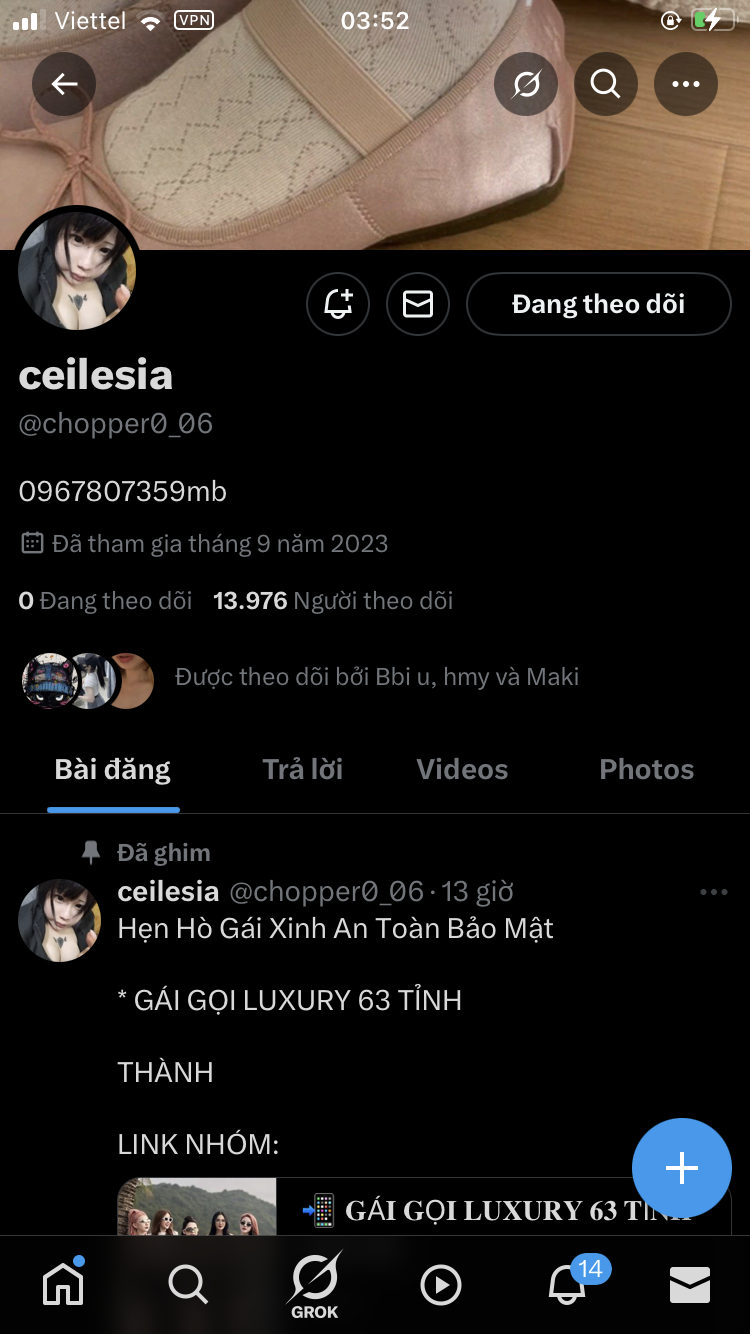Turn on post notifications for ceilesia
This screenshot has width=750, height=1334.
click(x=338, y=304)
